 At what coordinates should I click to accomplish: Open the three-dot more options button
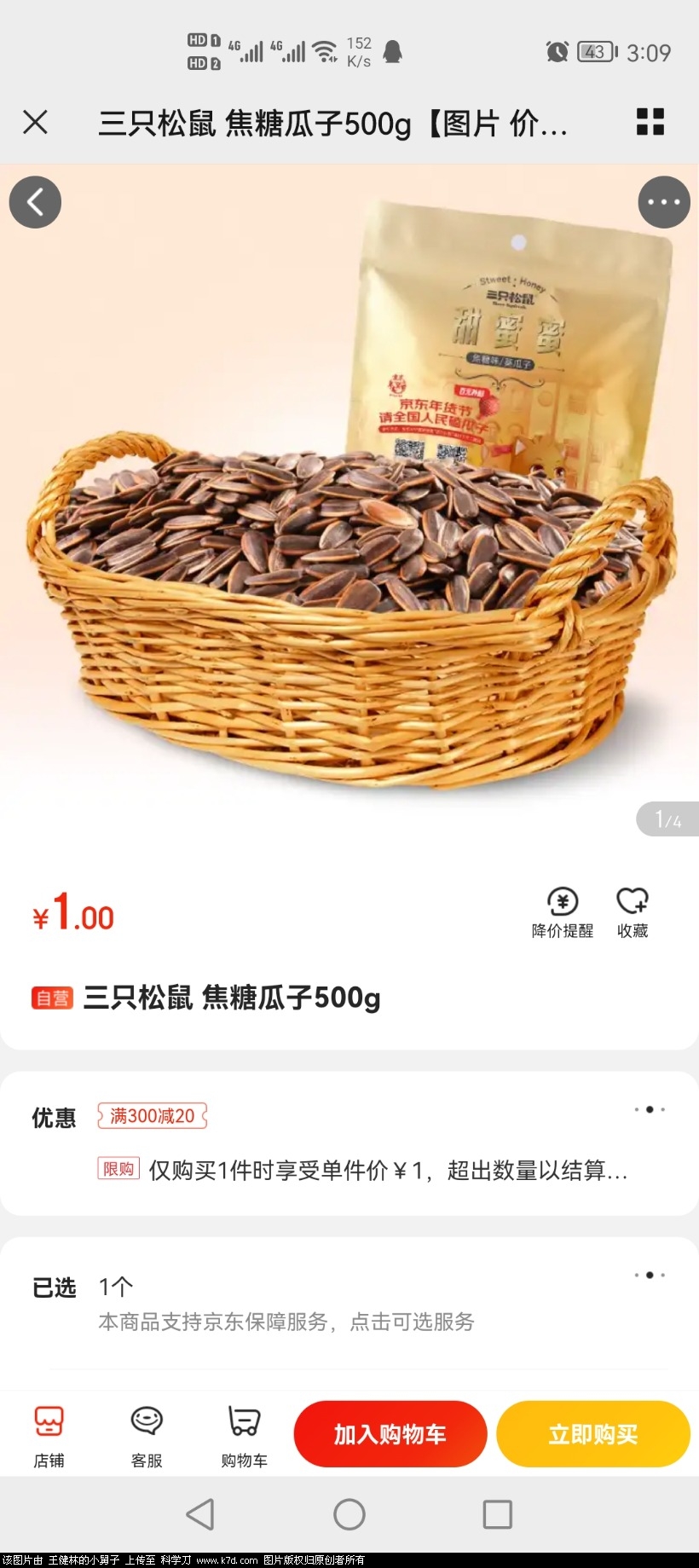(663, 202)
